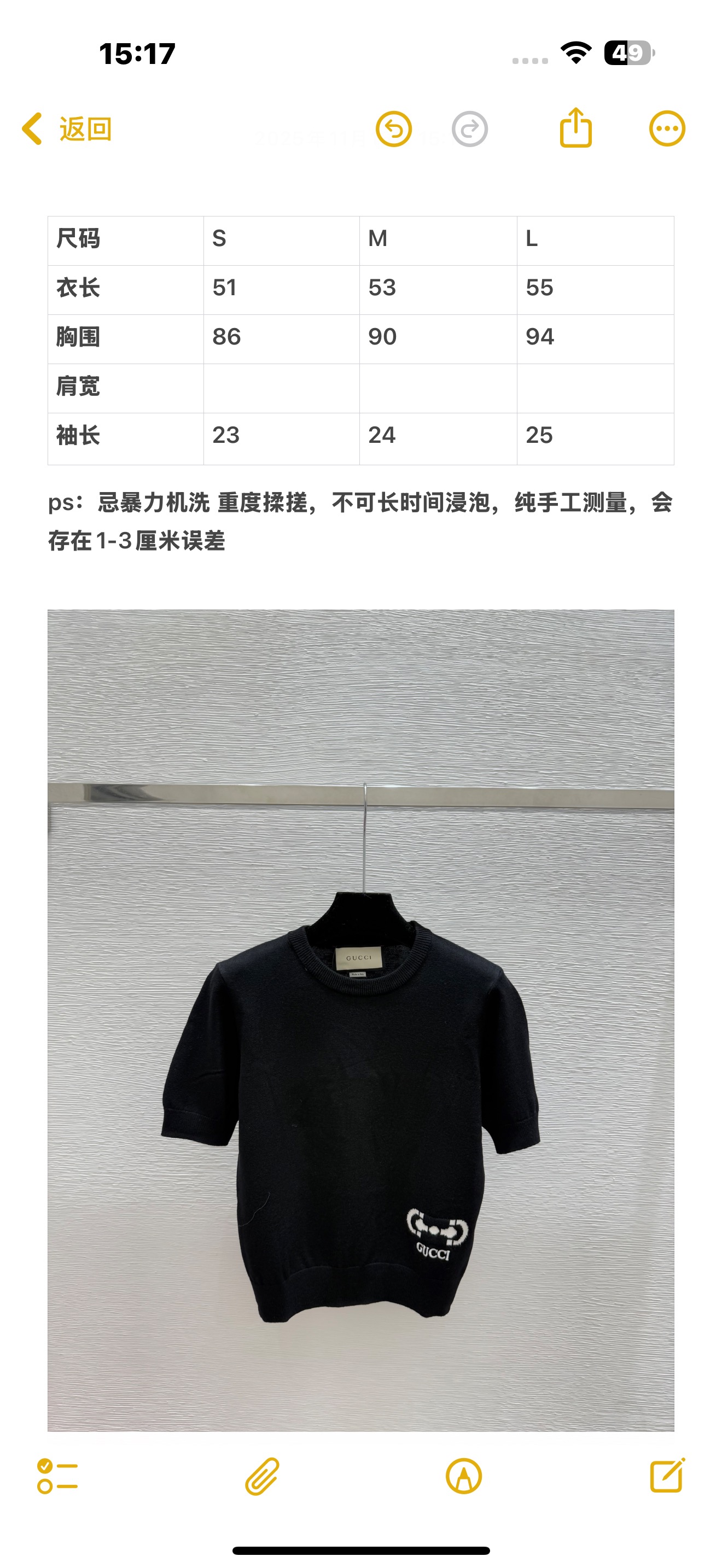Undo the last edit
This screenshot has height=1568, width=722.
click(394, 129)
